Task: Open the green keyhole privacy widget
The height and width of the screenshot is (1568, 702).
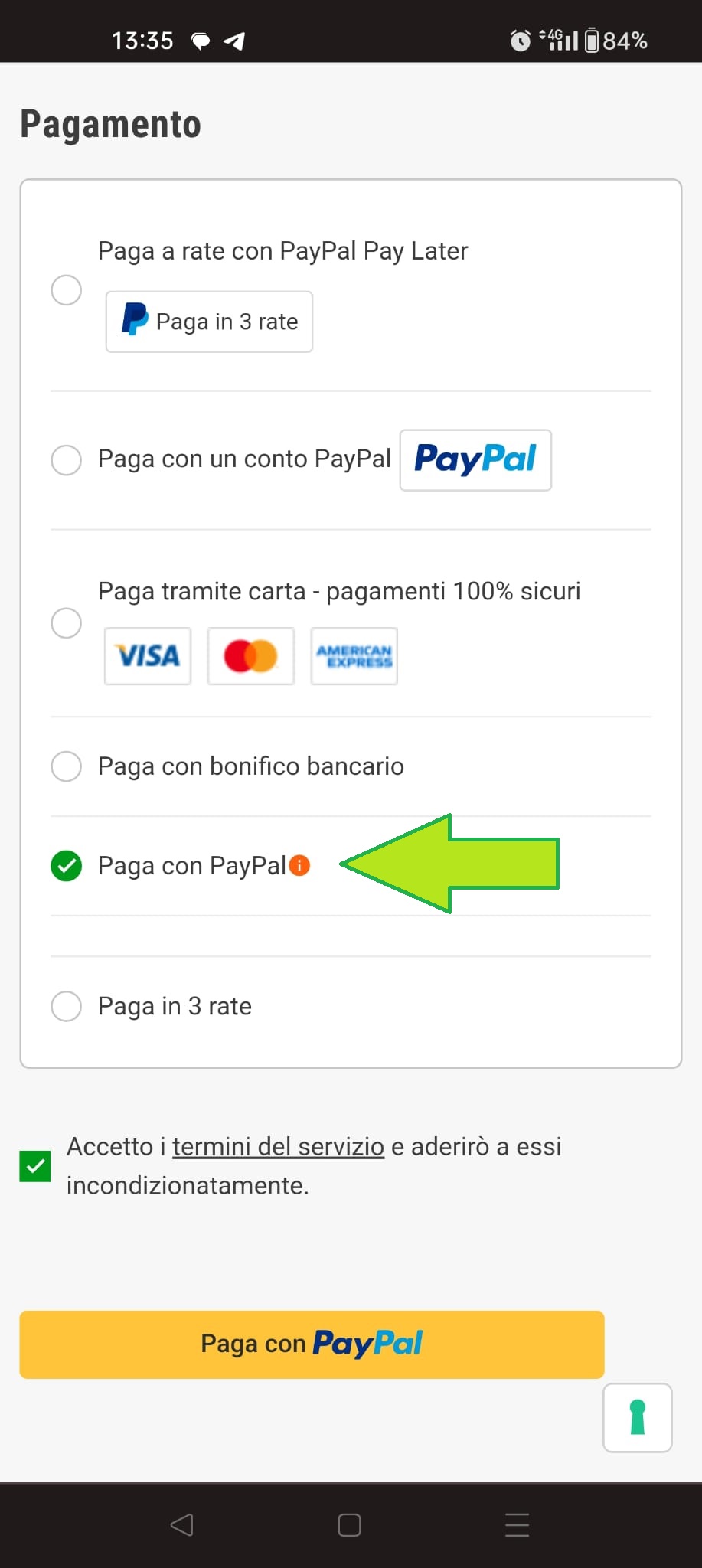Action: click(x=637, y=1417)
